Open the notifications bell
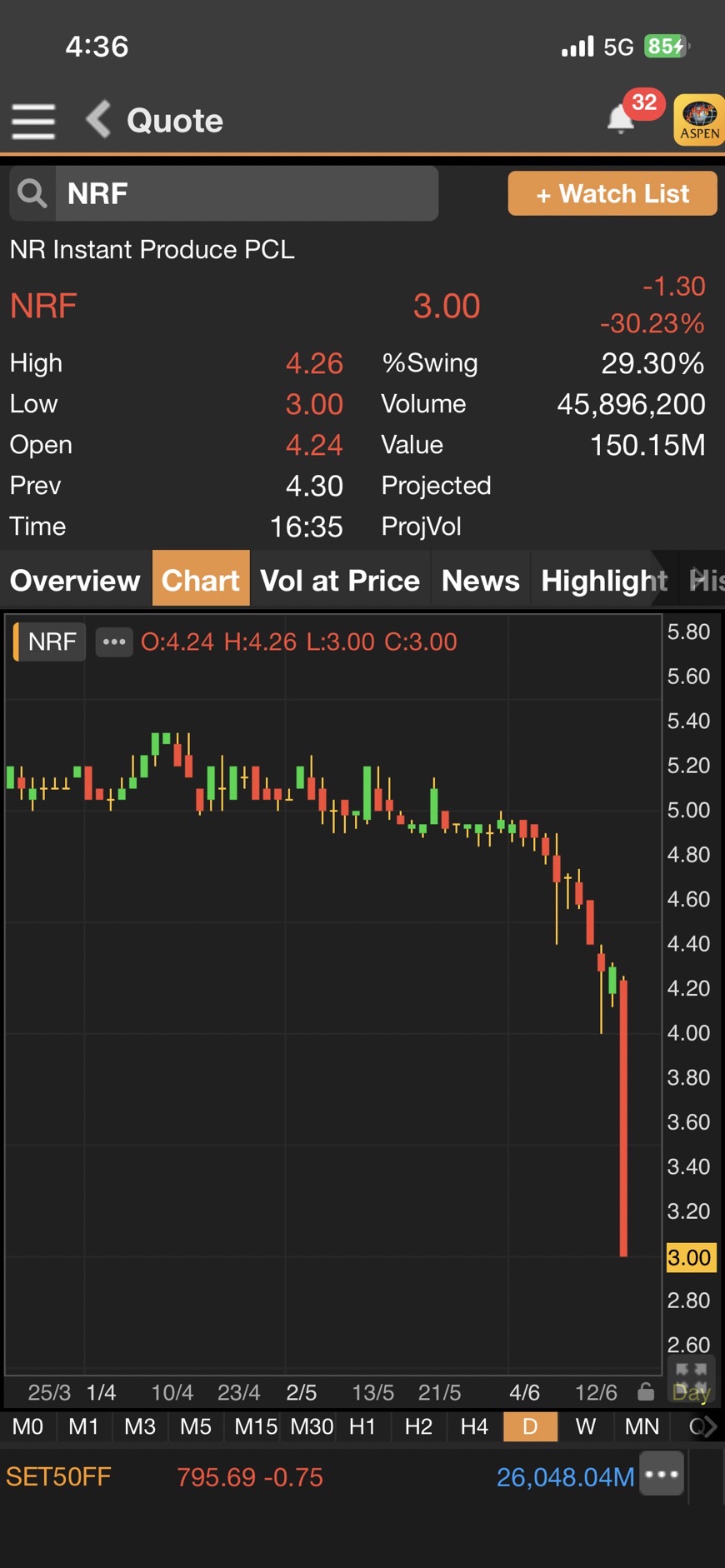The image size is (725, 1568). [x=621, y=119]
